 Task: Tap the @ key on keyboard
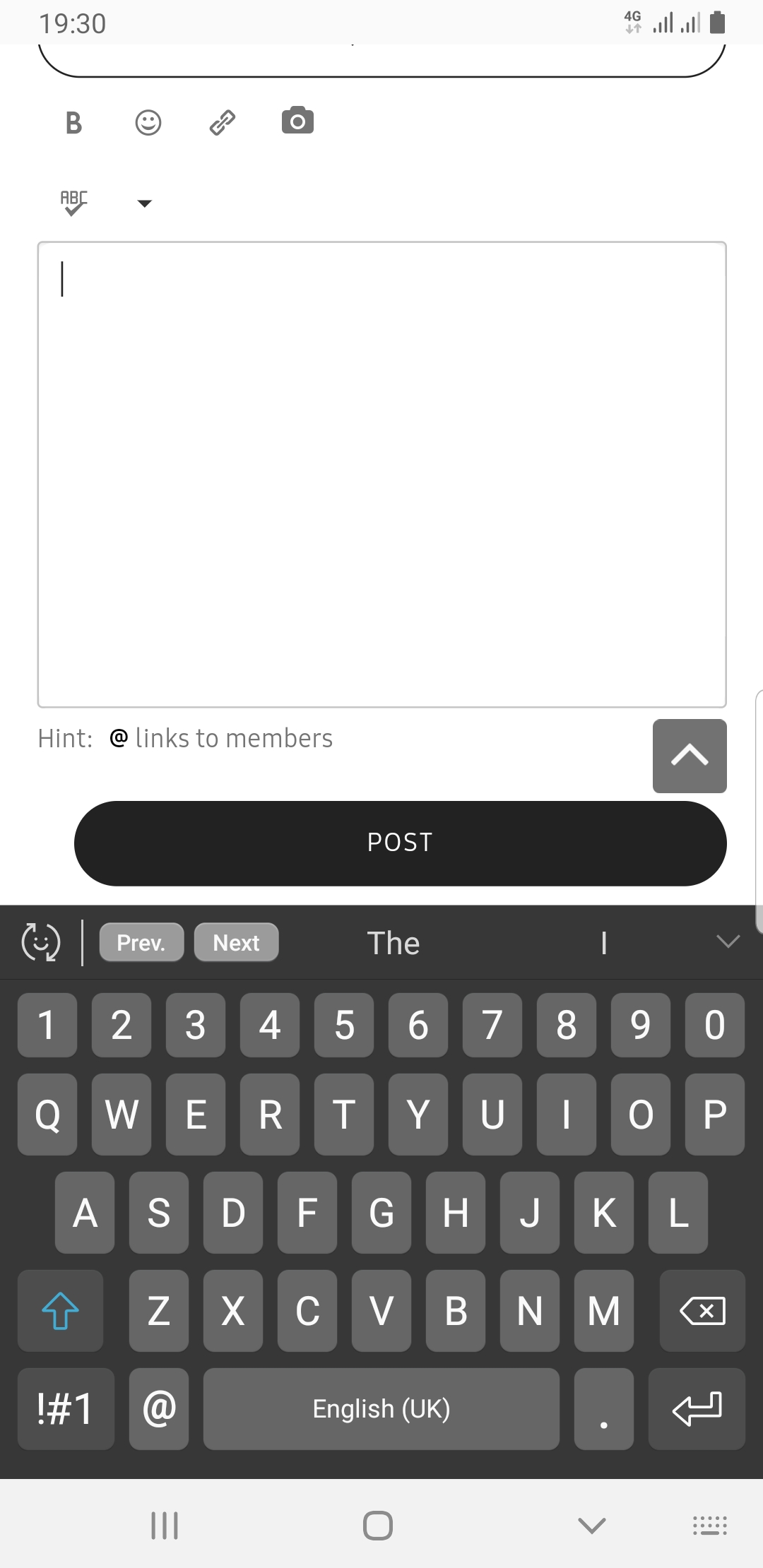159,1409
